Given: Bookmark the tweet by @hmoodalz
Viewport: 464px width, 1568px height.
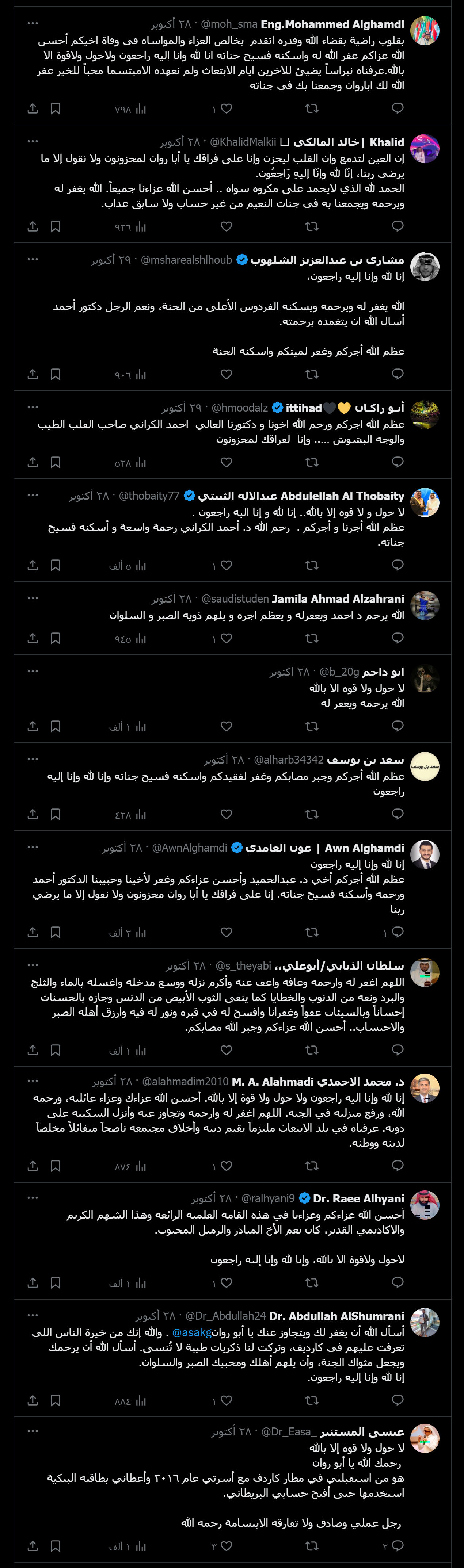Looking at the screenshot, I should click(x=56, y=462).
